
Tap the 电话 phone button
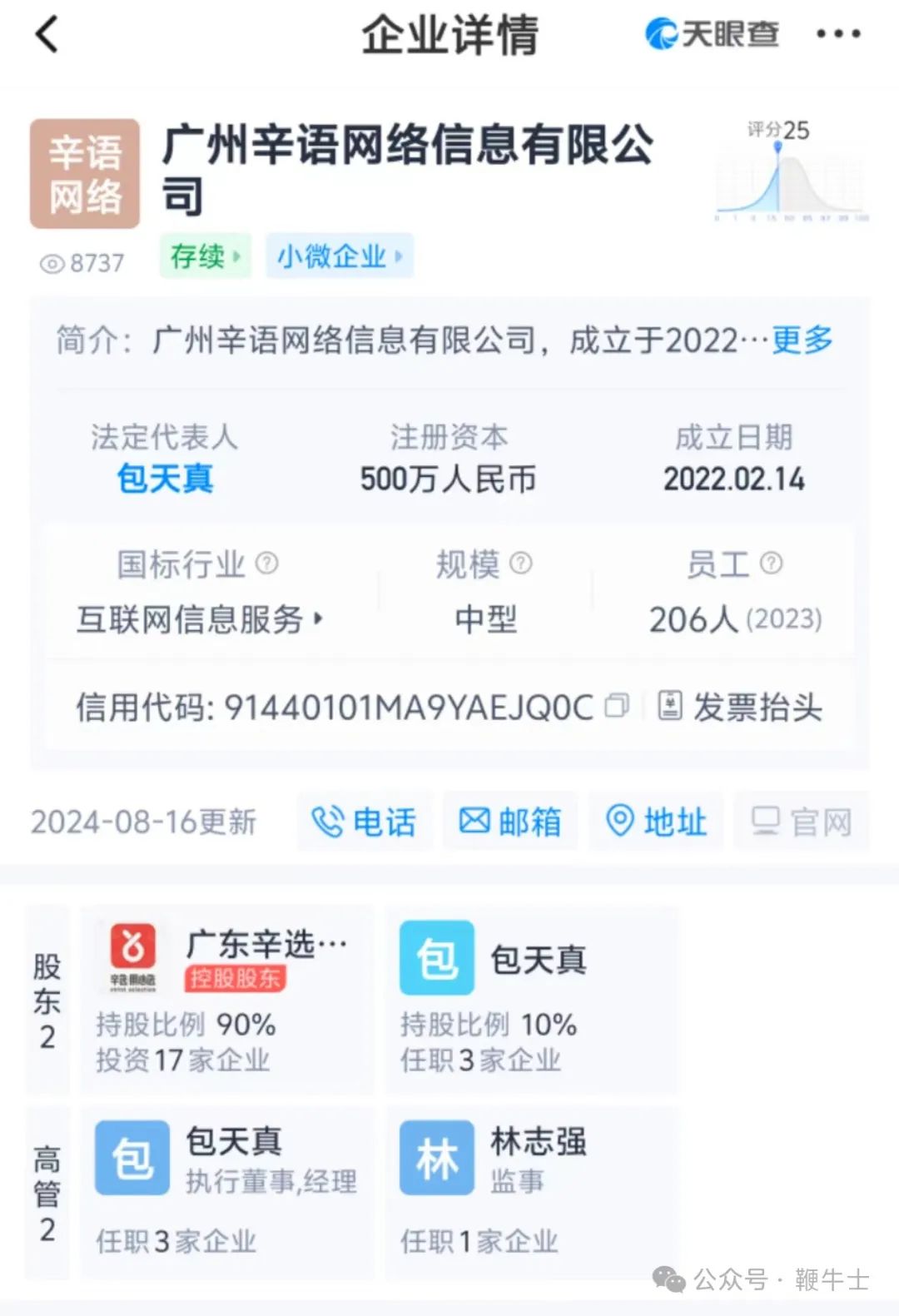[x=365, y=822]
